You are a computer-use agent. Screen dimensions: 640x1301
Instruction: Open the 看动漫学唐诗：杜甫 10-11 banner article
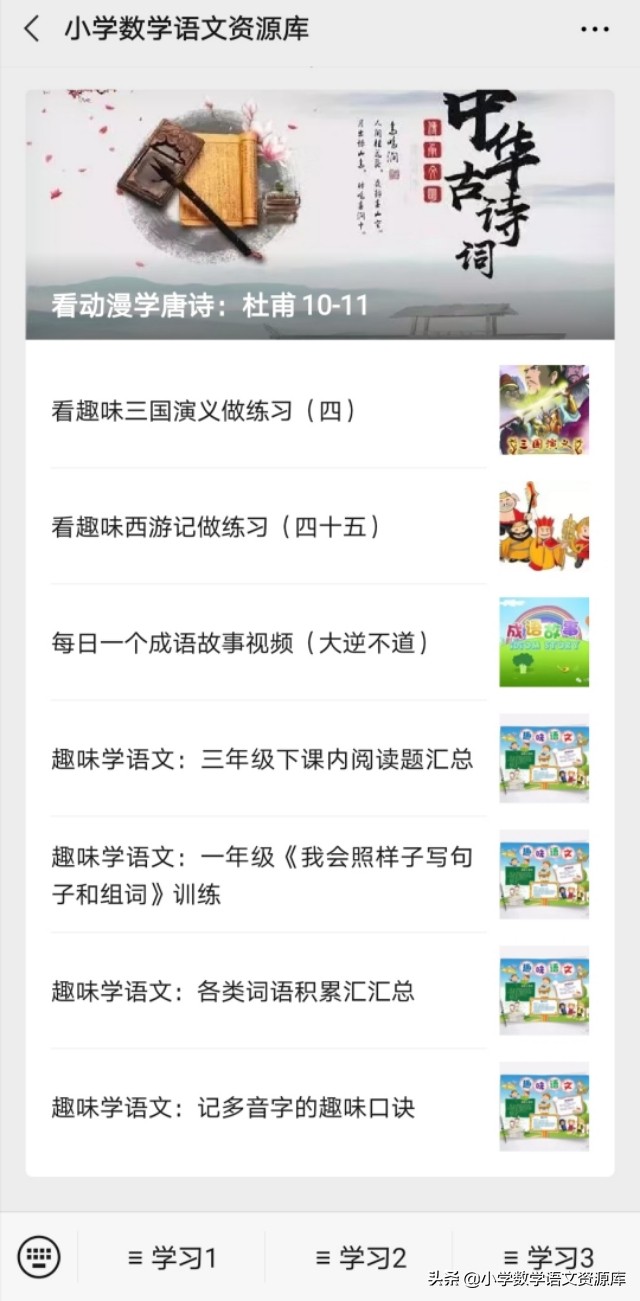pos(320,215)
